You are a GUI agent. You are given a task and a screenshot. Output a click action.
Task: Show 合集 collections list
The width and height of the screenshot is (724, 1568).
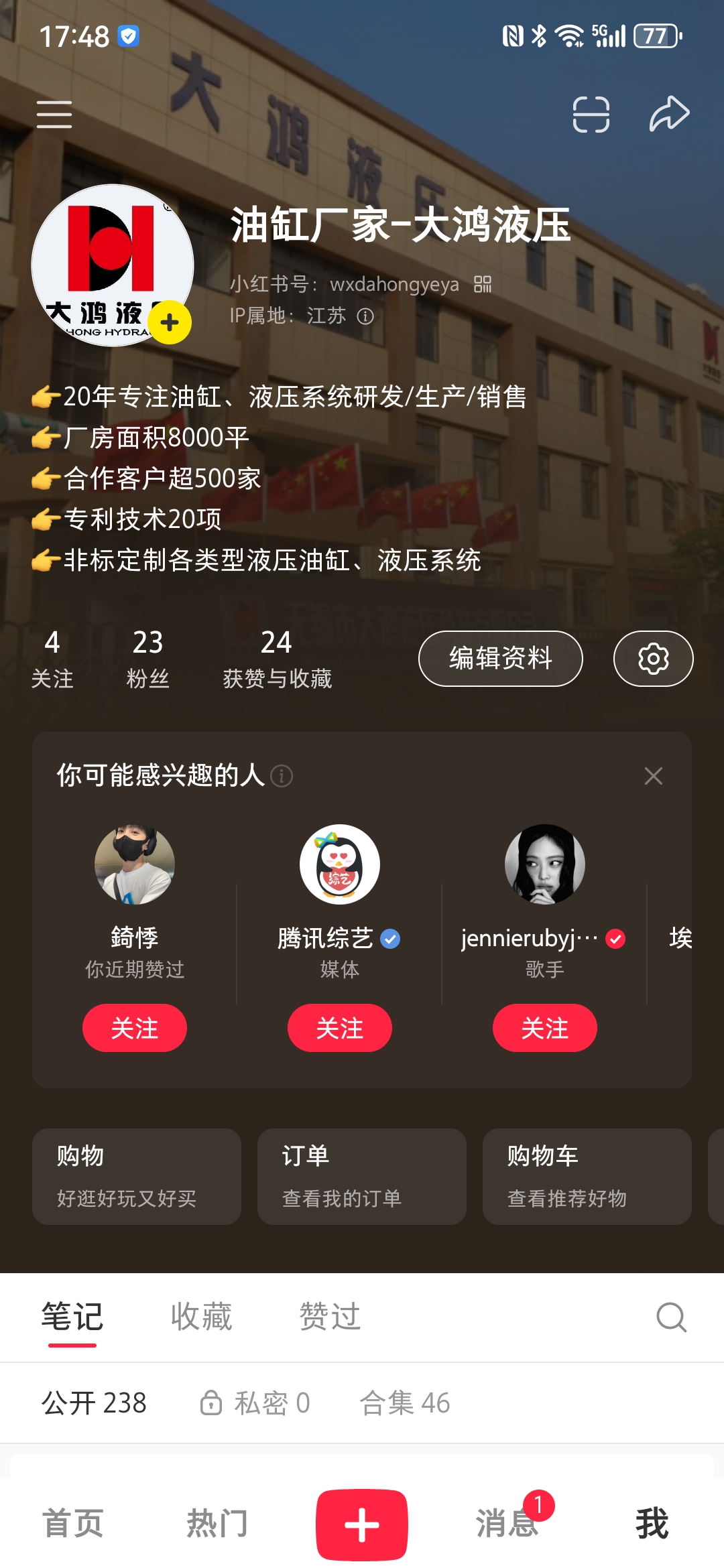point(405,1402)
